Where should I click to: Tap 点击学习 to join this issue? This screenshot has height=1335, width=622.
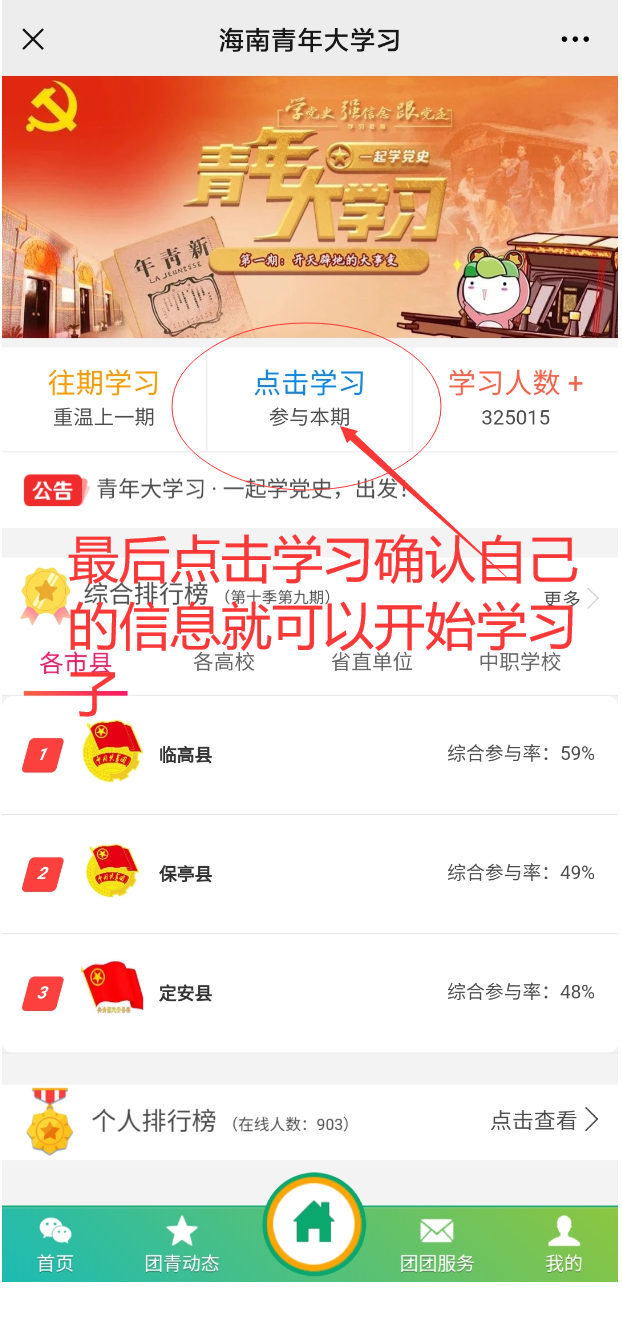coord(310,397)
